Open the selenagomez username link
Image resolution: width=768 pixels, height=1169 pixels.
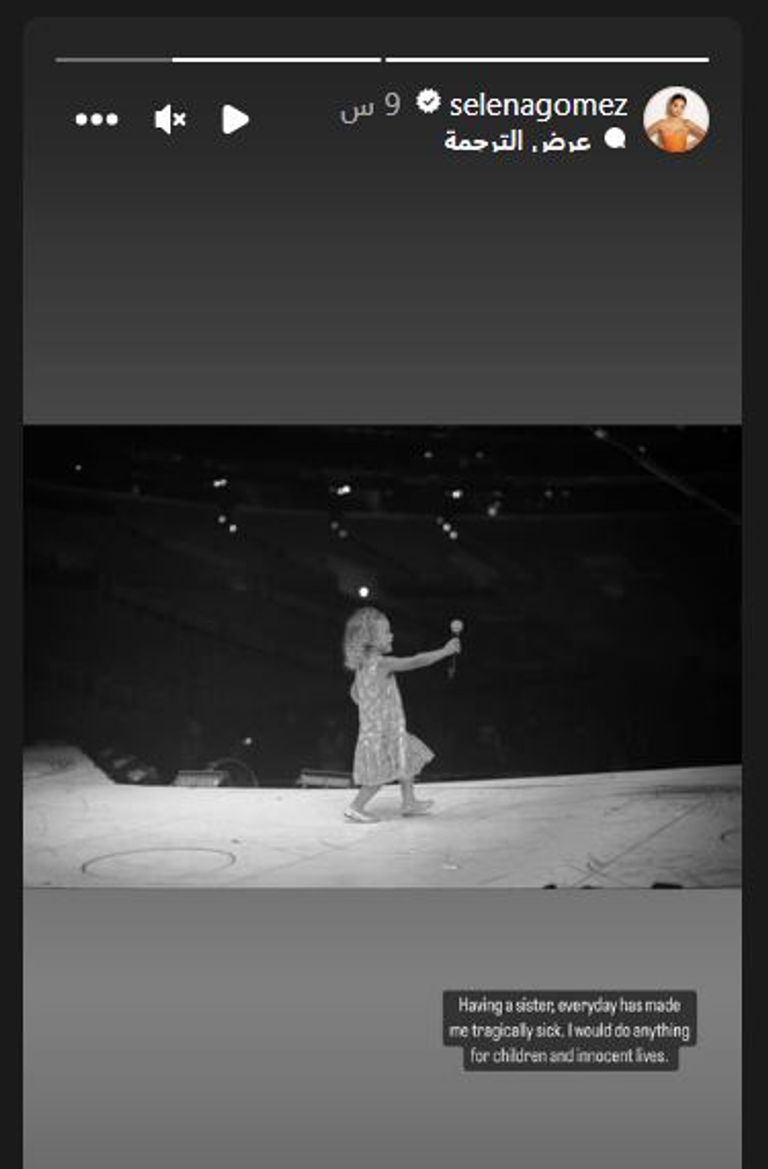click(x=538, y=104)
